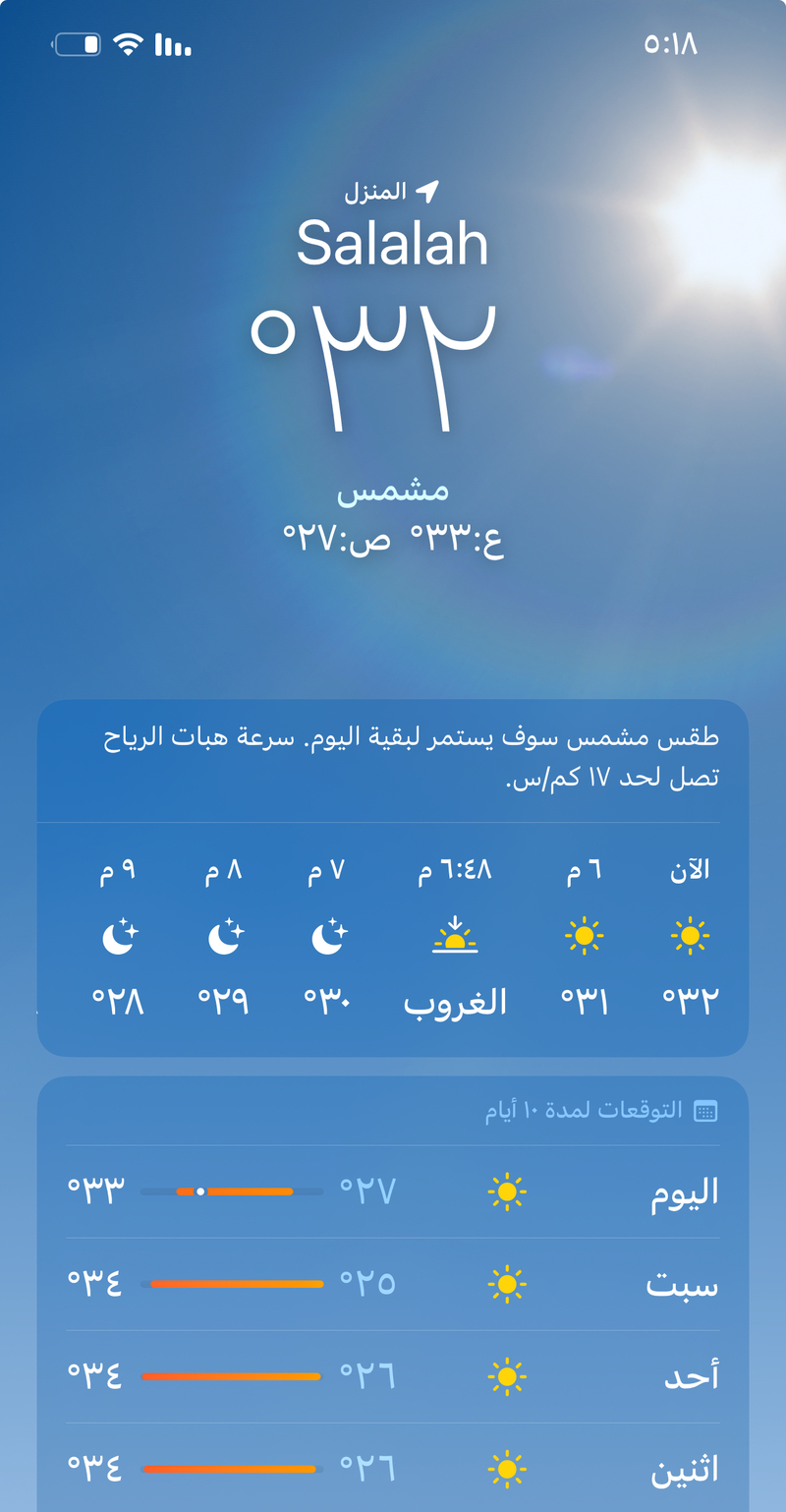Image resolution: width=786 pixels, height=1512 pixels.
Task: Open Monday (اثنين) forecast details
Action: (x=393, y=1469)
